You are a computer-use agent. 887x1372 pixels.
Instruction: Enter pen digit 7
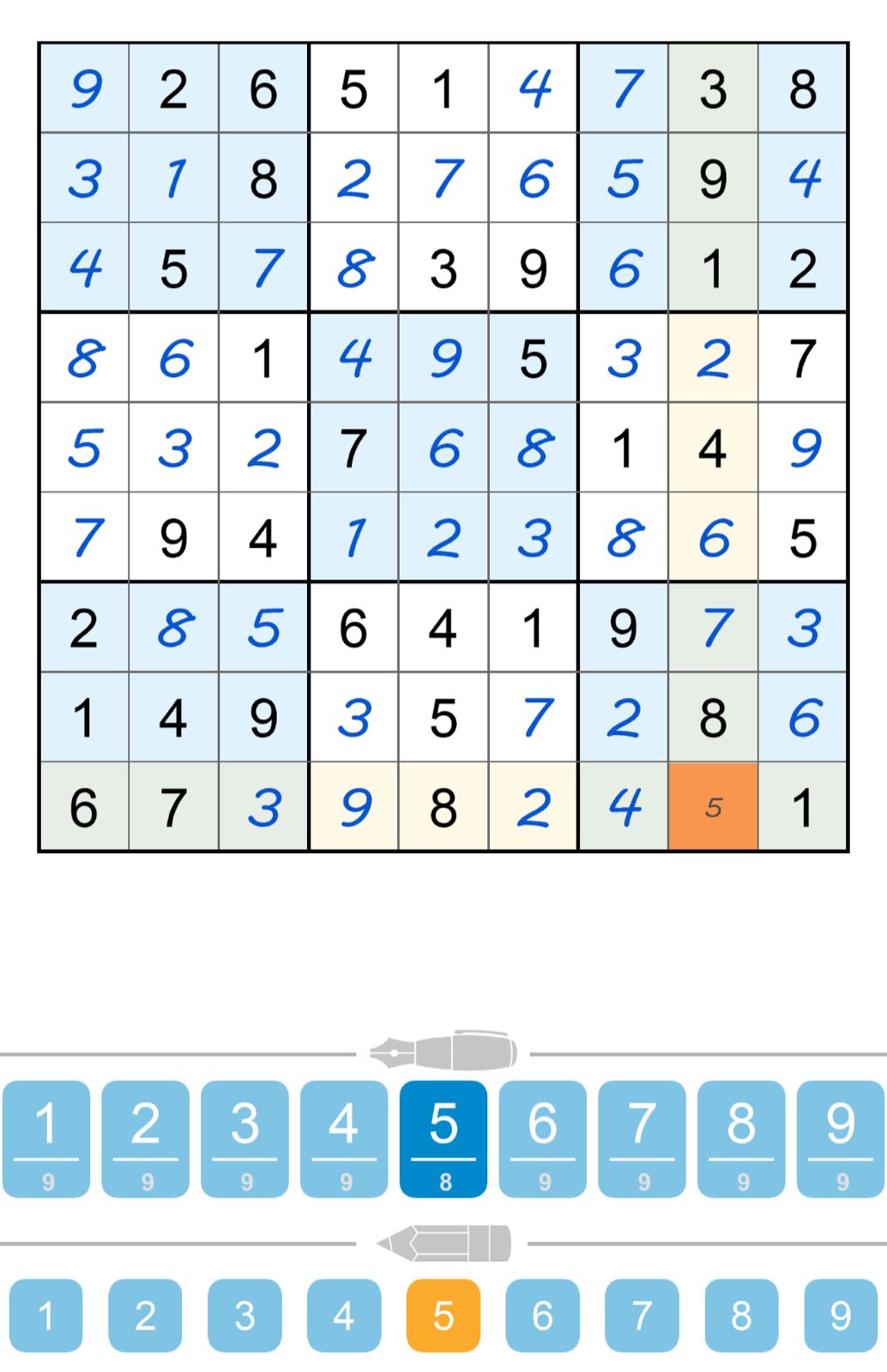[643, 1138]
